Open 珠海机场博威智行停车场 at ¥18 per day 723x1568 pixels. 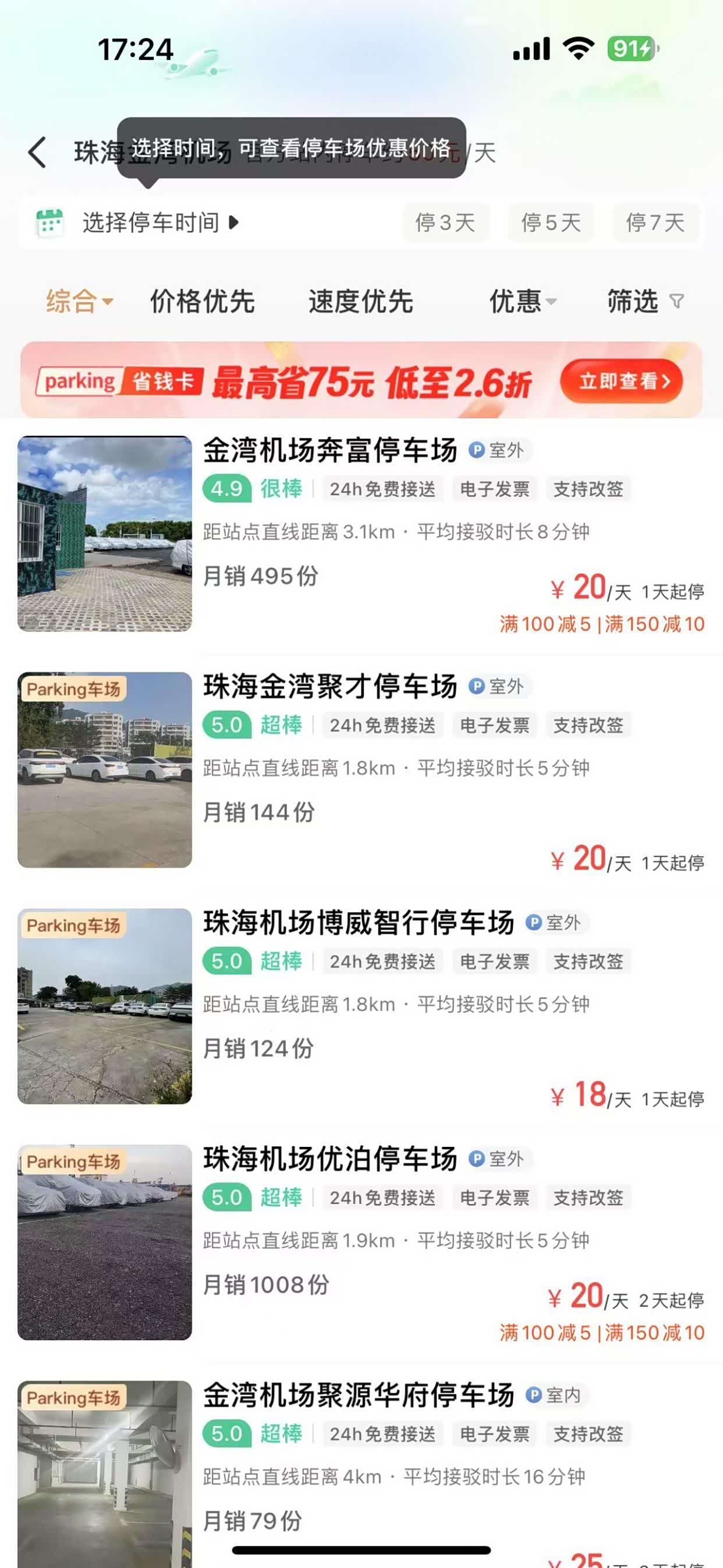click(359, 923)
